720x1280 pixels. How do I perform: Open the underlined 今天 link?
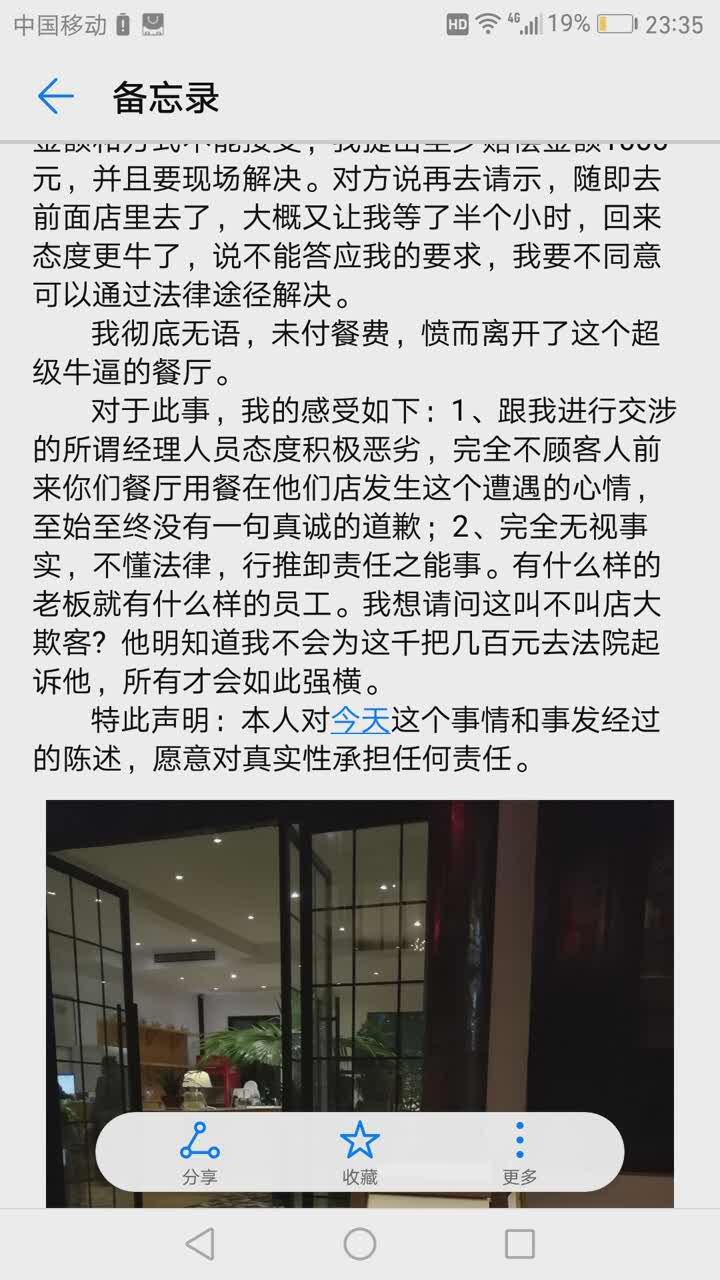point(359,719)
